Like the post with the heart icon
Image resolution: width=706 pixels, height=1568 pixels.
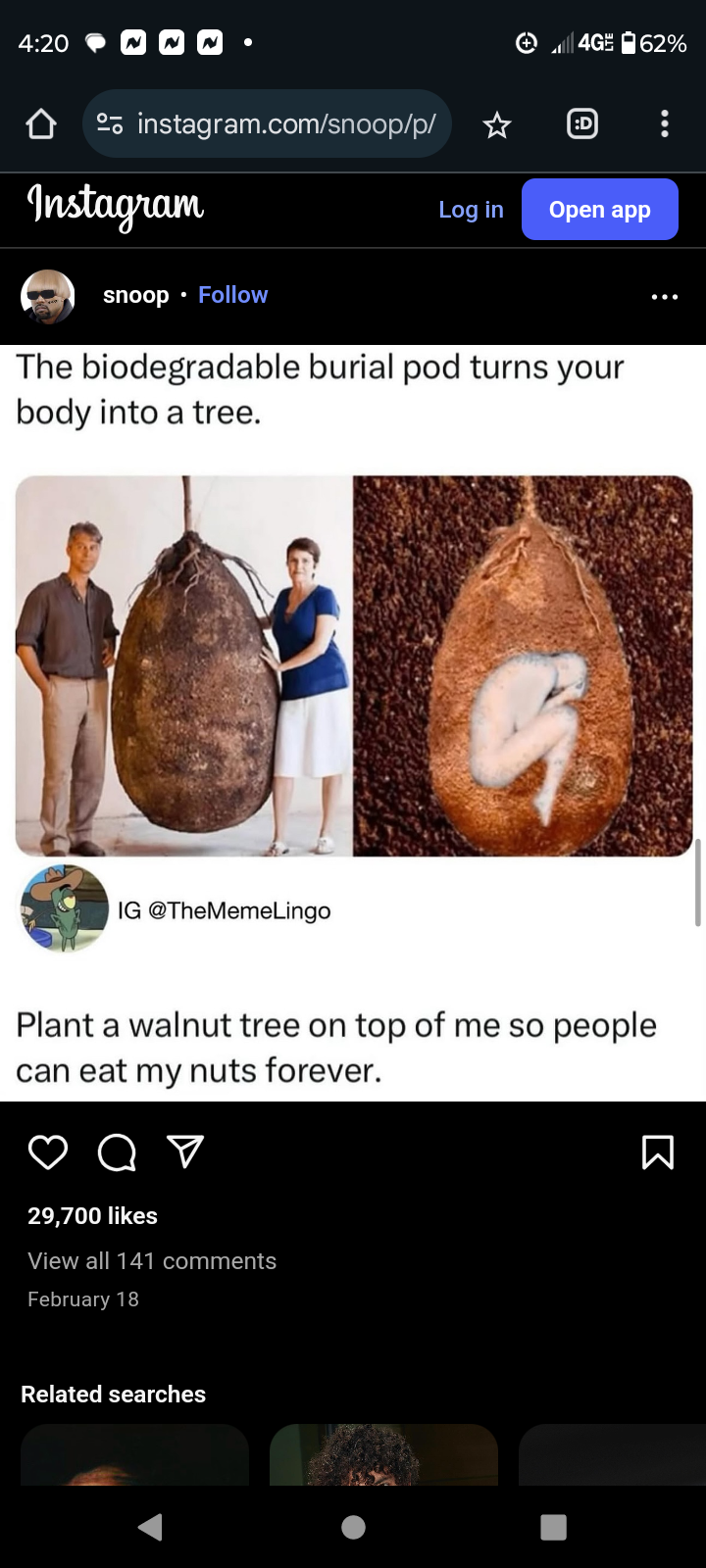click(x=48, y=1152)
